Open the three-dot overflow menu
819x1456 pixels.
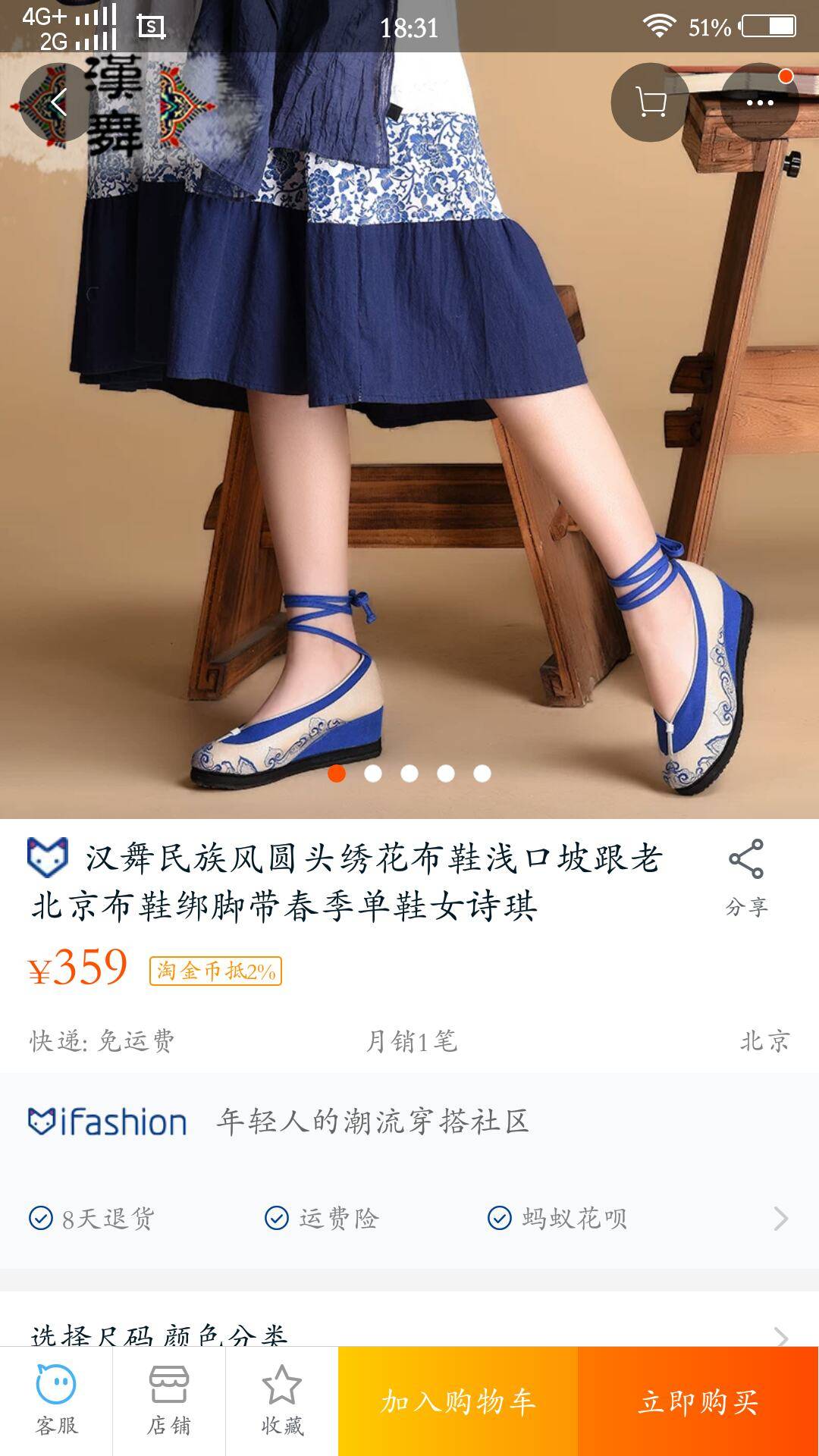click(759, 102)
